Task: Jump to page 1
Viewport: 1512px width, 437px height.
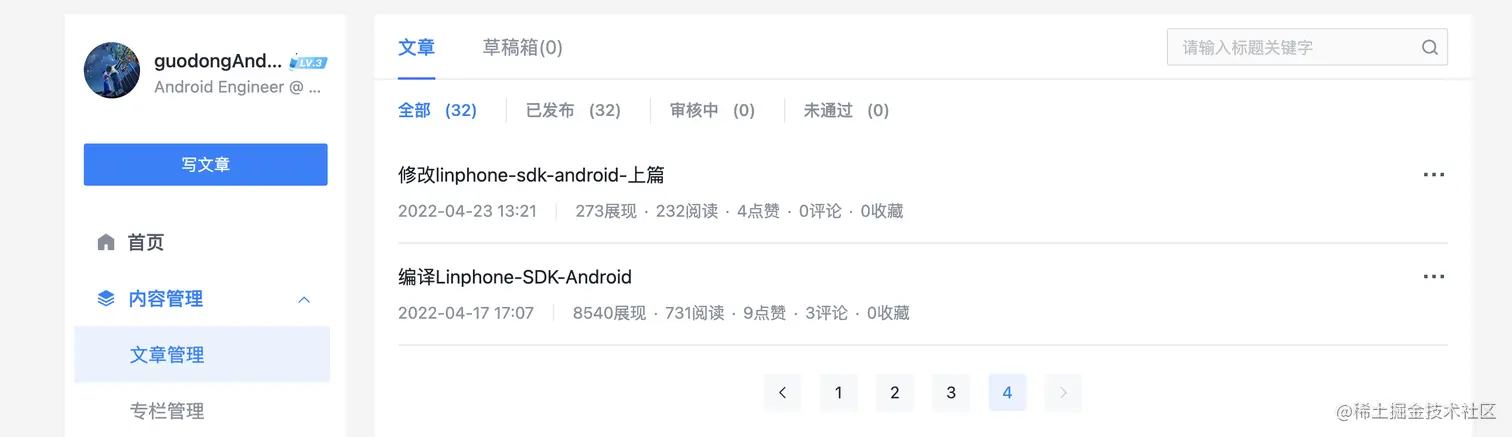Action: point(838,393)
